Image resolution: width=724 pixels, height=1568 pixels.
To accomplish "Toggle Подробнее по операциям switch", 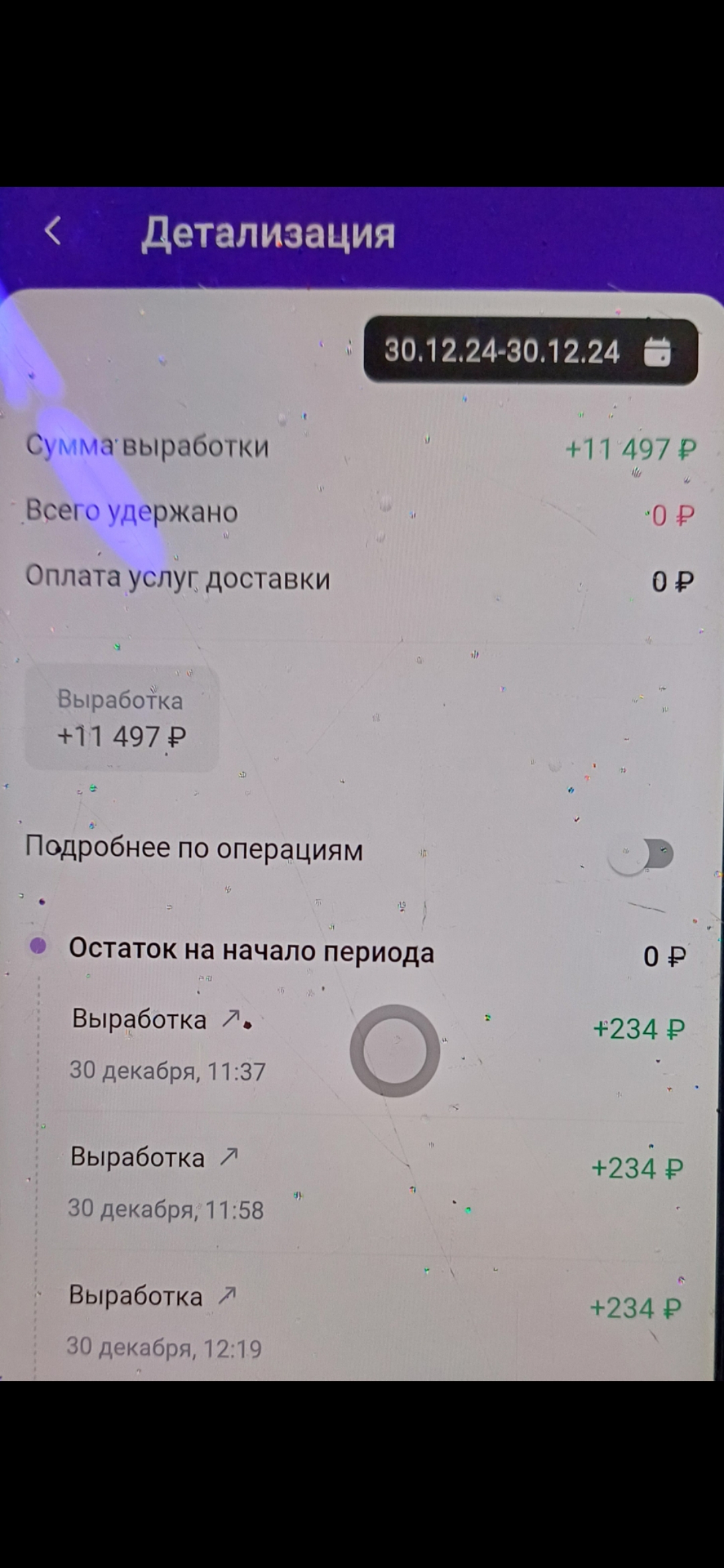I will (x=640, y=856).
